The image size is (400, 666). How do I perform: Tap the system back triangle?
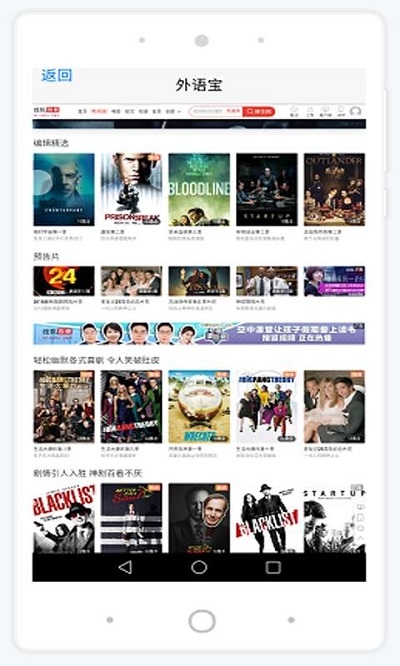[x=125, y=567]
